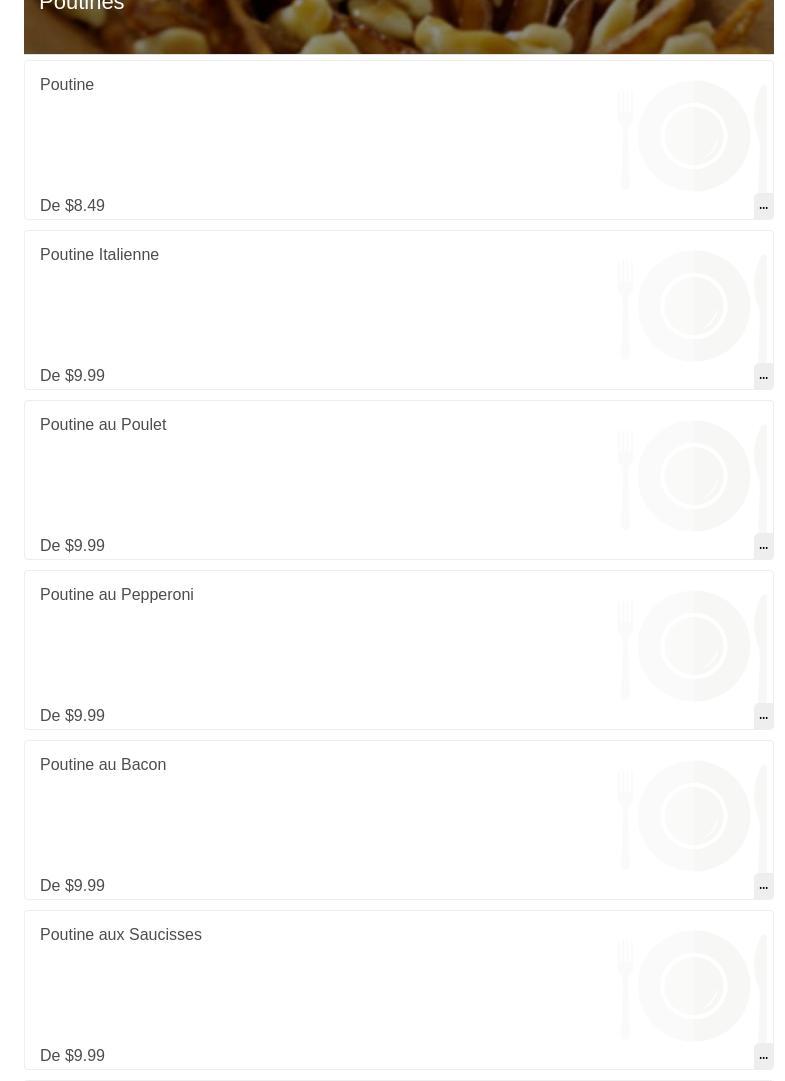Expand more options for Poutine Italienne

[x=763, y=376]
